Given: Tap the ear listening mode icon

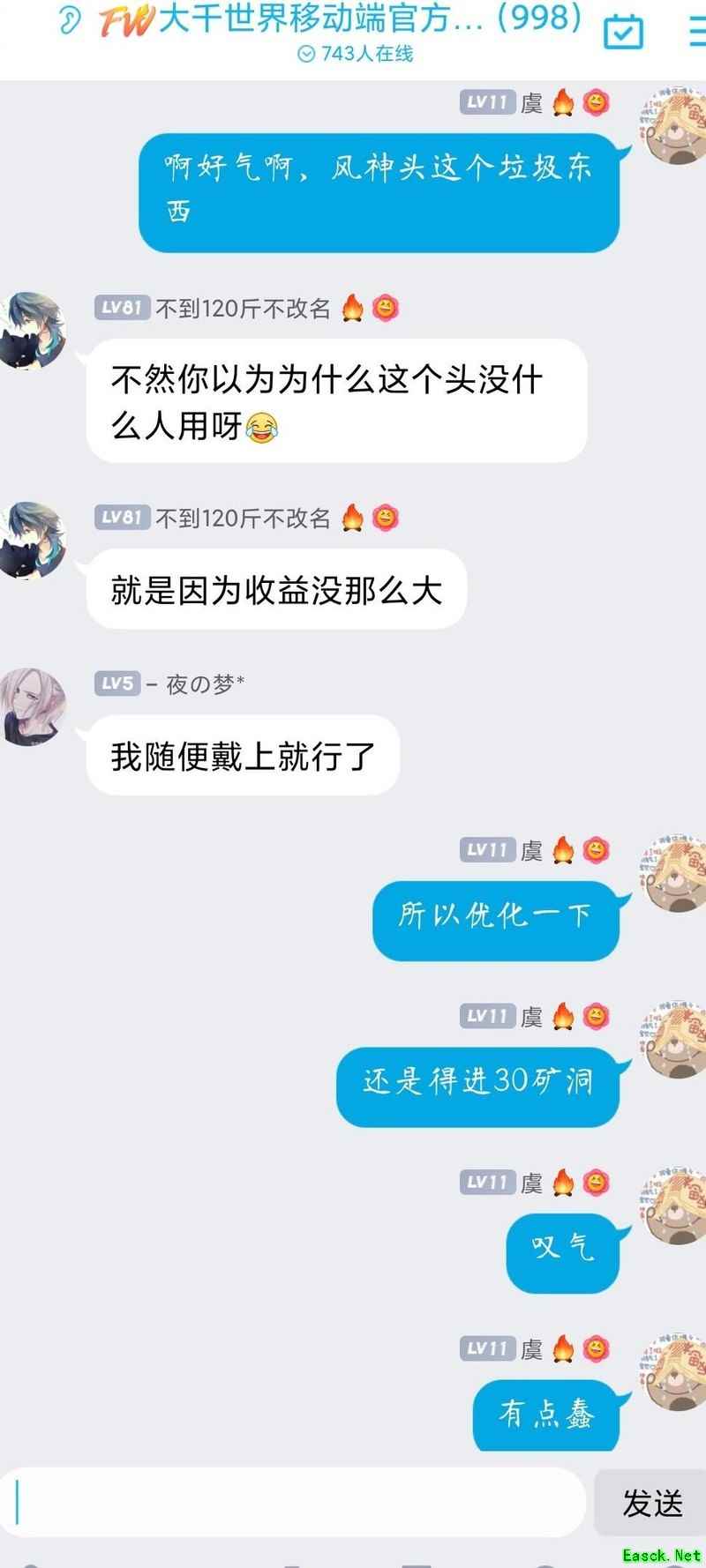Looking at the screenshot, I should pyautogui.click(x=69, y=20).
